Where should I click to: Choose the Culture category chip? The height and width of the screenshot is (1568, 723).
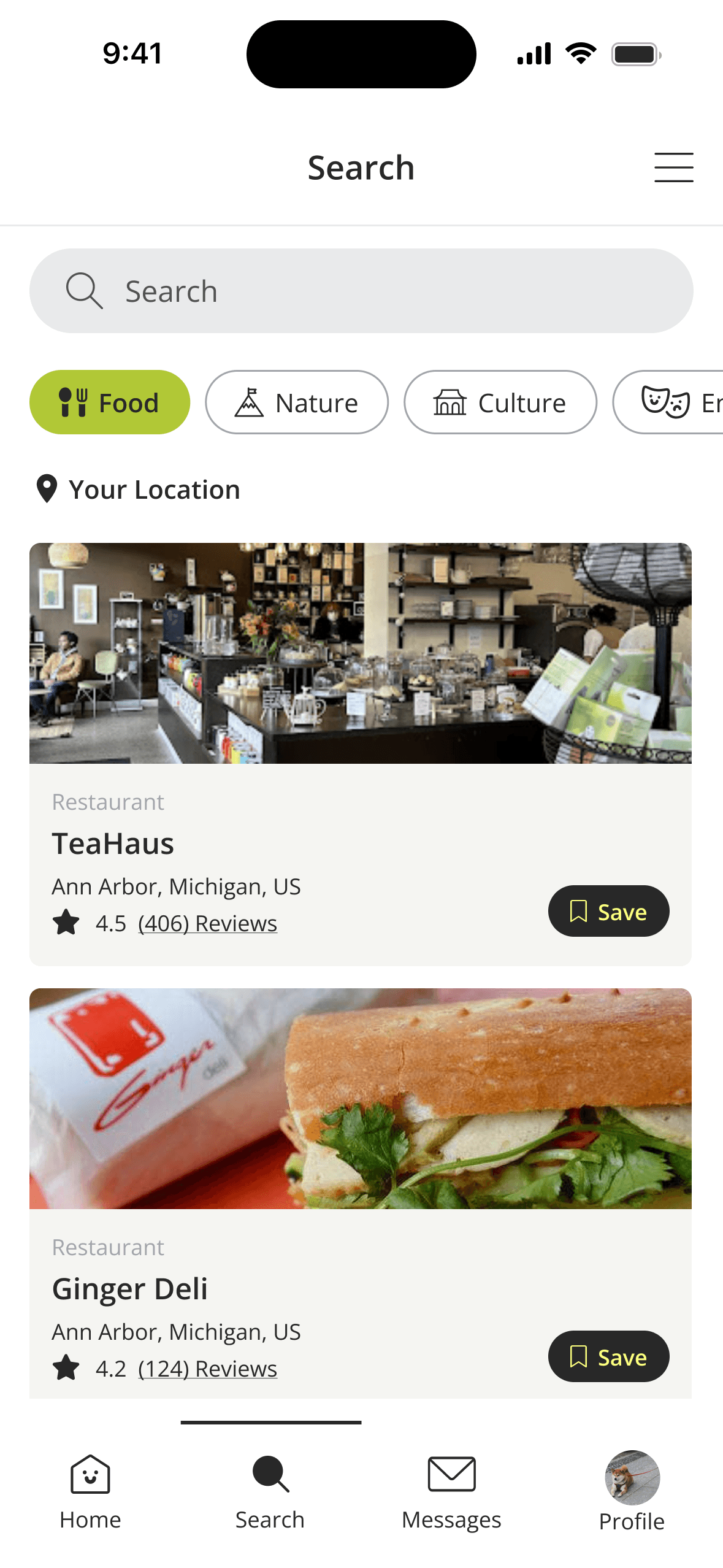click(500, 402)
